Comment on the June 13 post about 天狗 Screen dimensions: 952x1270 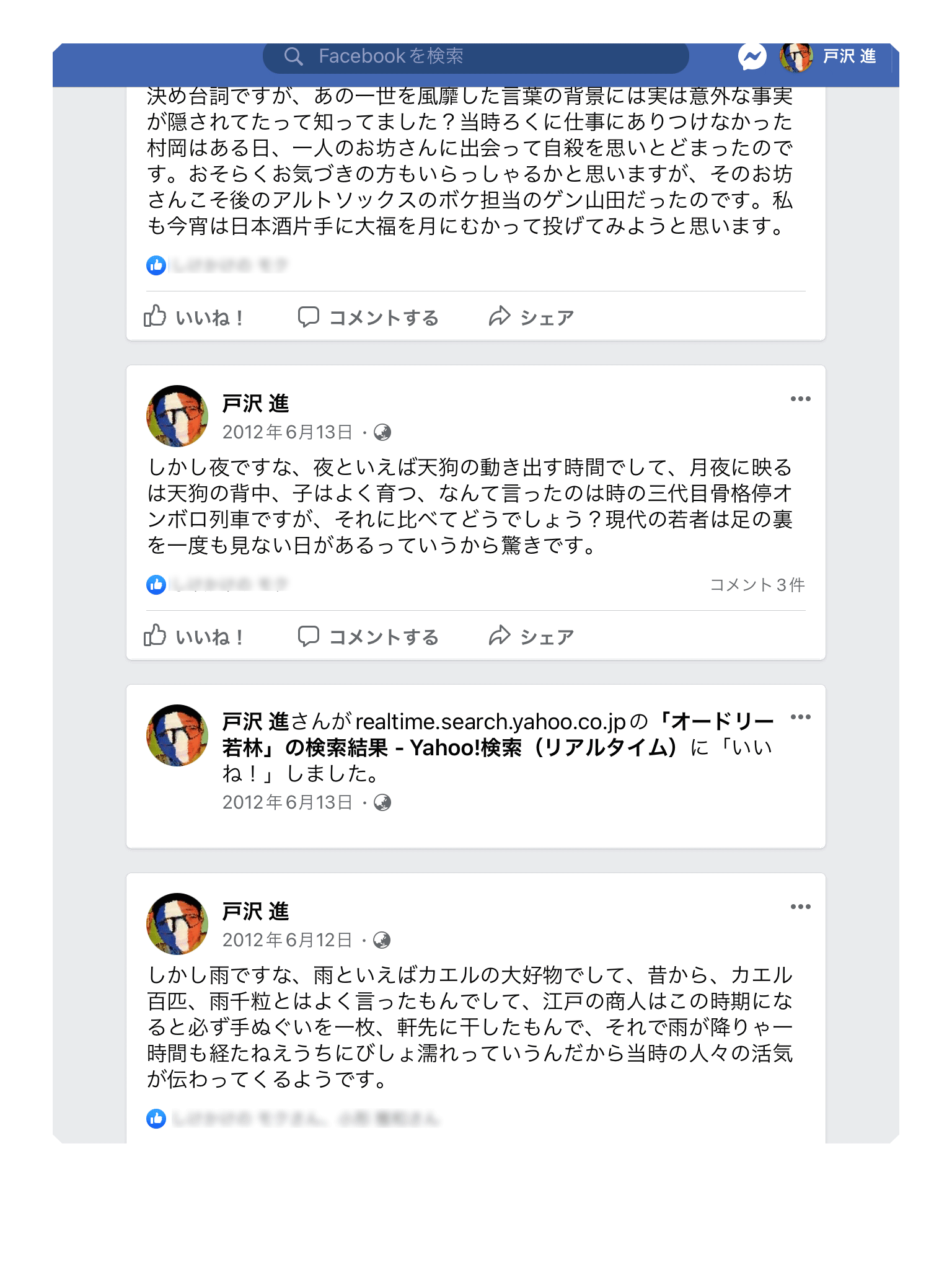click(x=368, y=637)
